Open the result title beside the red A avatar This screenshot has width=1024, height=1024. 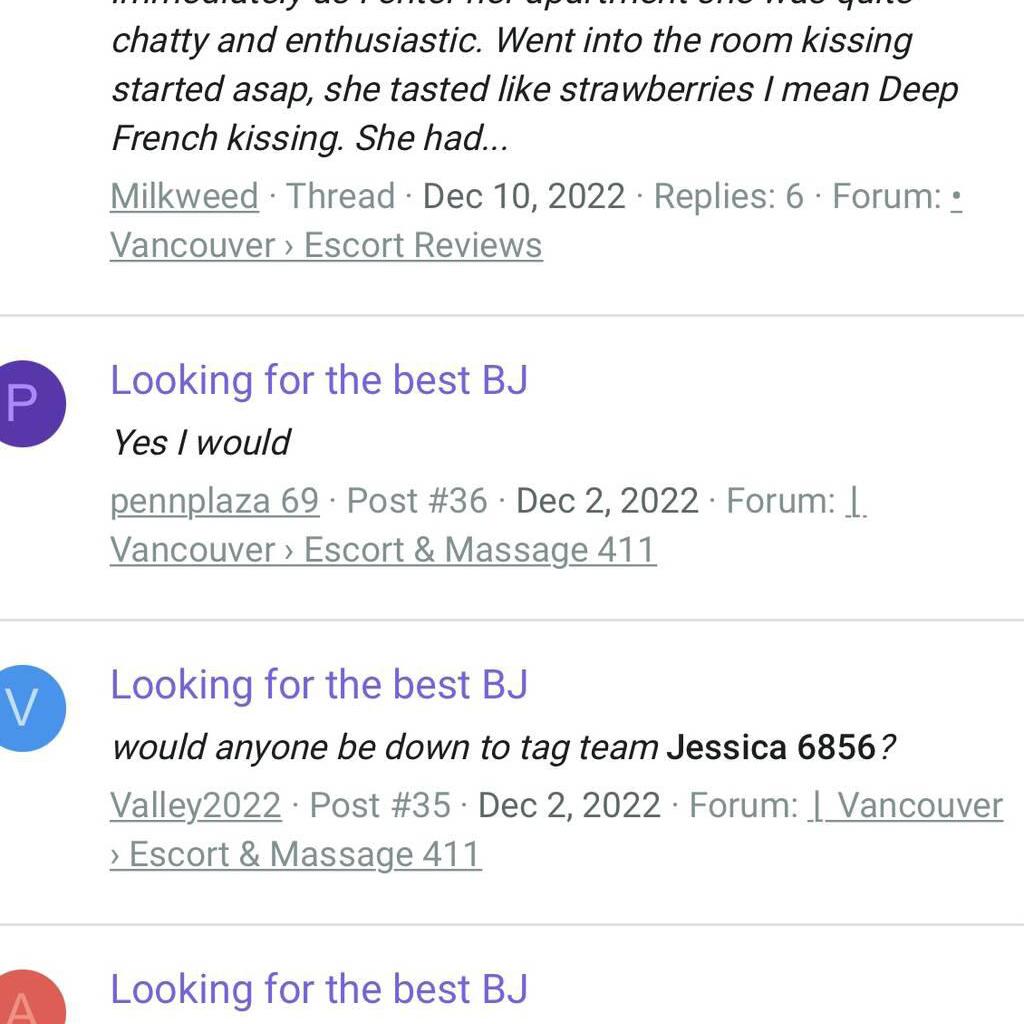point(318,989)
